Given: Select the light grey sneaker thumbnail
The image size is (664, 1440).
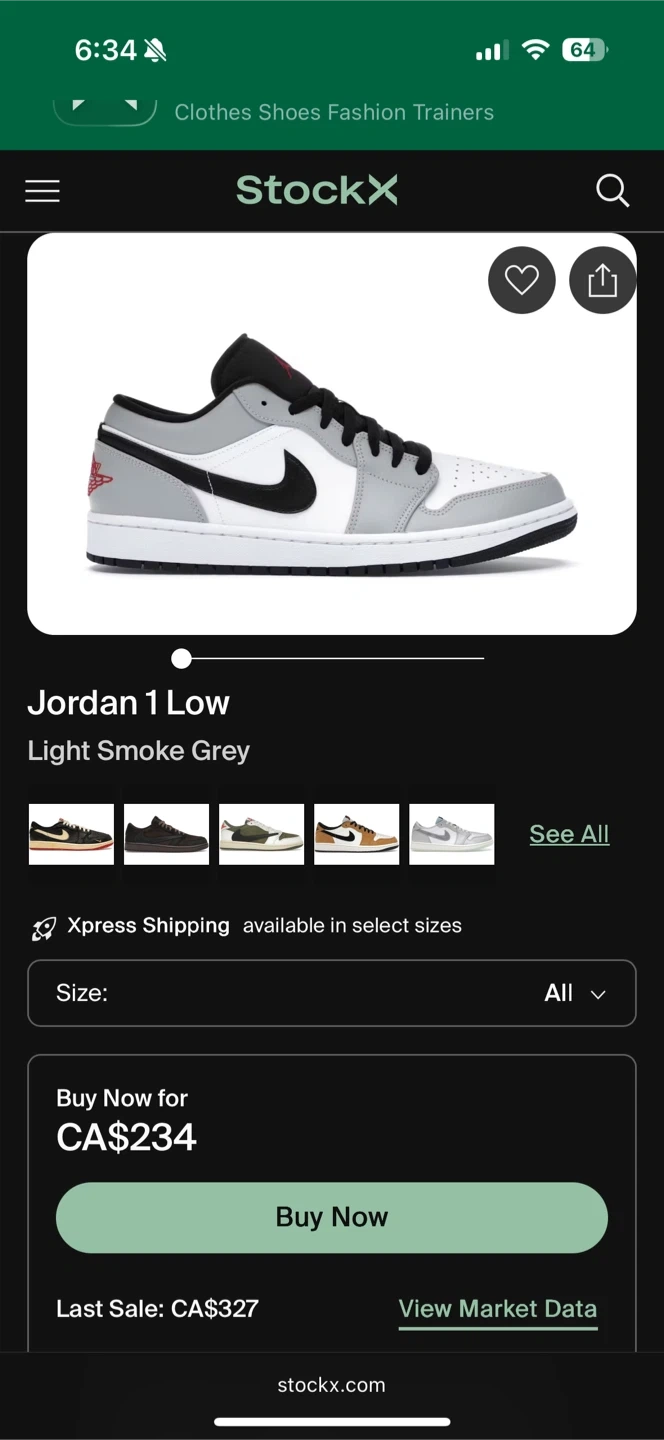Looking at the screenshot, I should (451, 834).
